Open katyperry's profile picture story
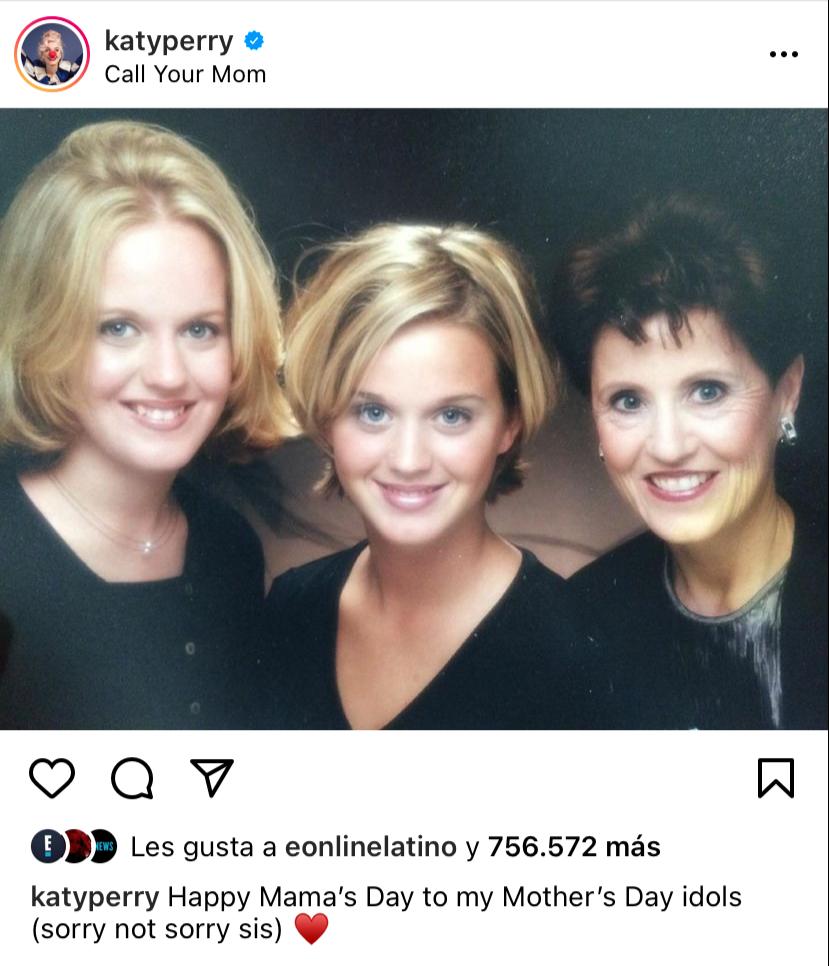 52,54
